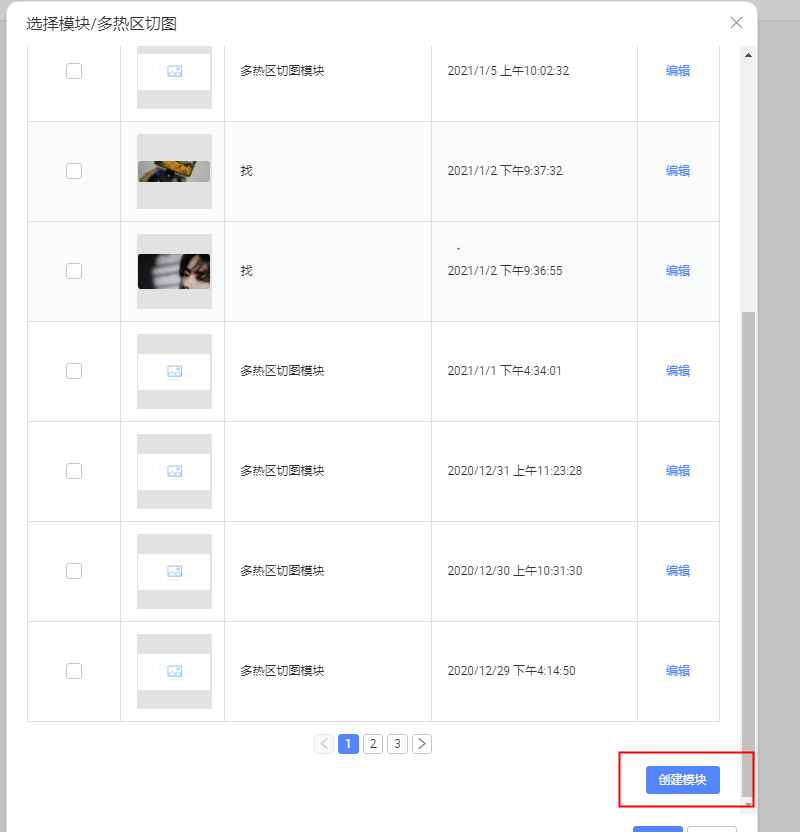Select the module dated 2021/1/1 下午4:34:01
800x832 pixels.
click(74, 371)
